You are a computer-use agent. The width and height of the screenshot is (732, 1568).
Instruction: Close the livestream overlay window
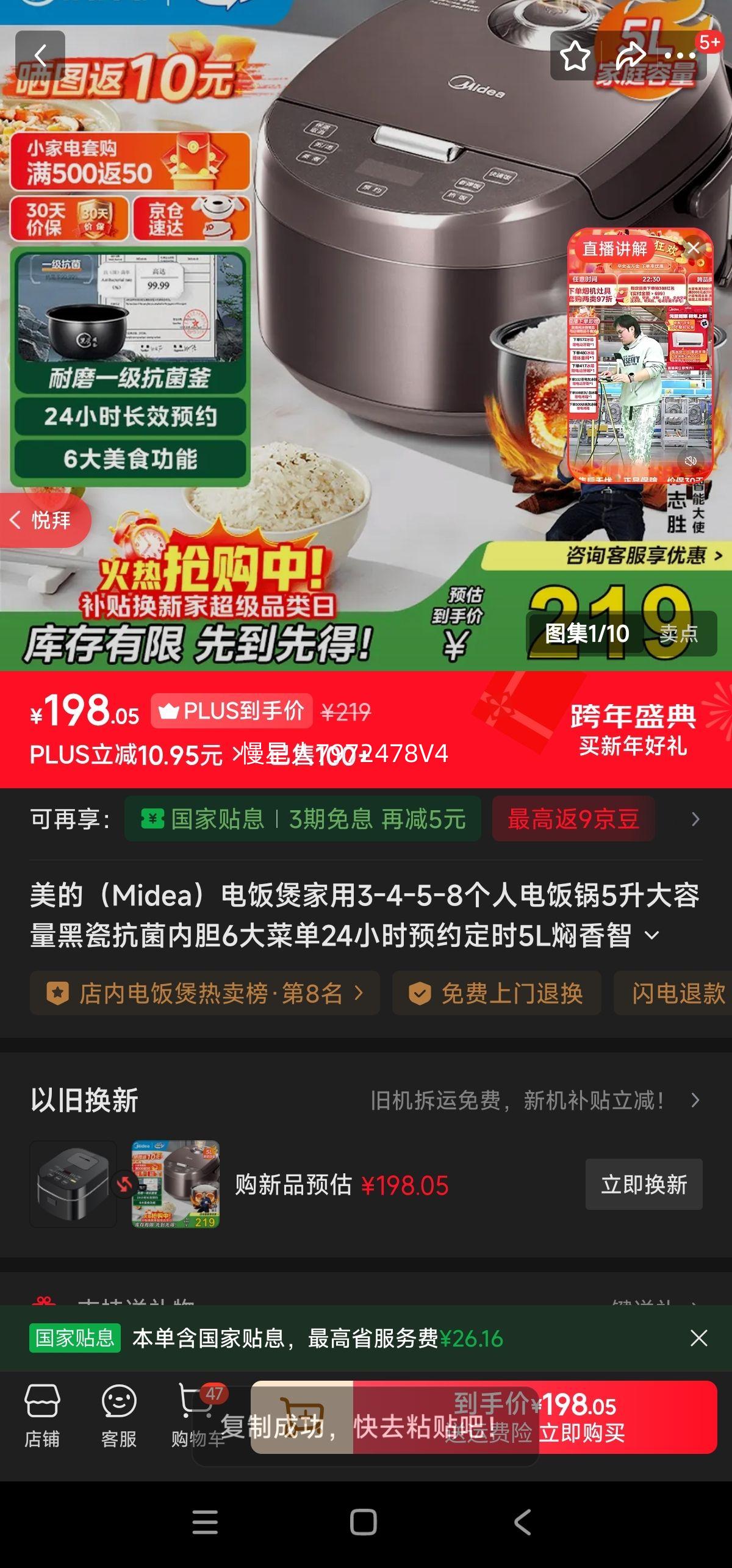click(x=693, y=248)
